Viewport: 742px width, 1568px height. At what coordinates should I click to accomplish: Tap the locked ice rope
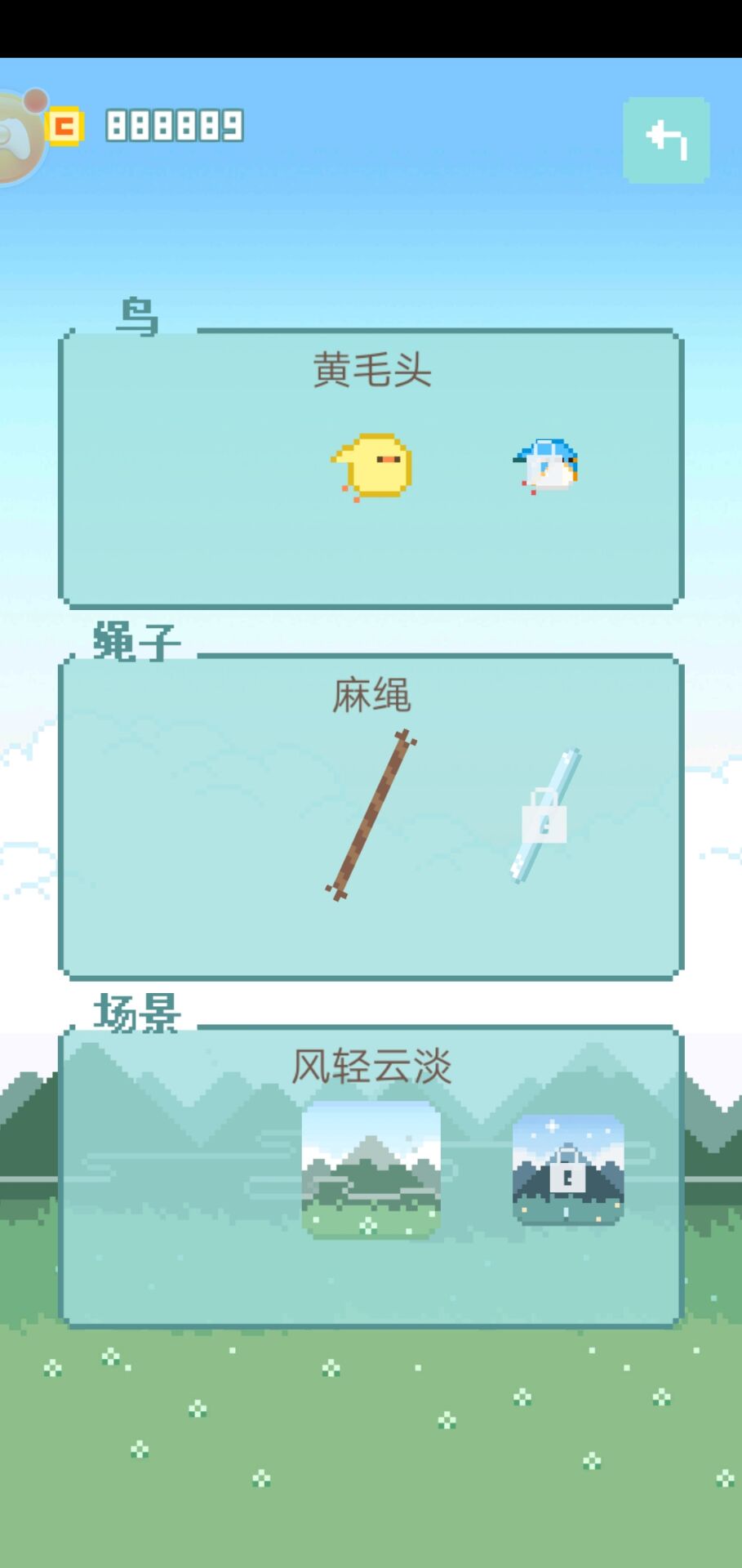(545, 815)
